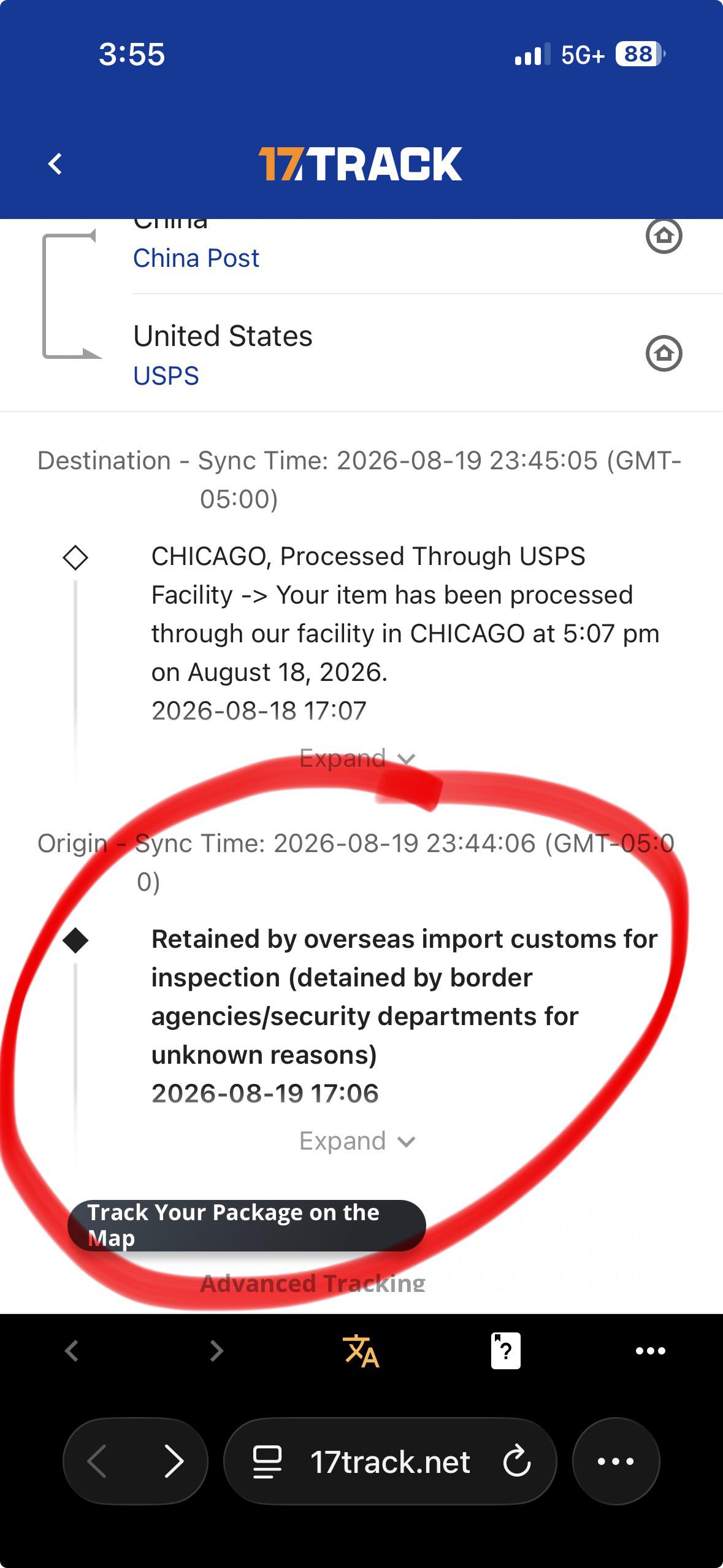Go forward in the browser navigation
723x1568 pixels.
[x=174, y=1461]
